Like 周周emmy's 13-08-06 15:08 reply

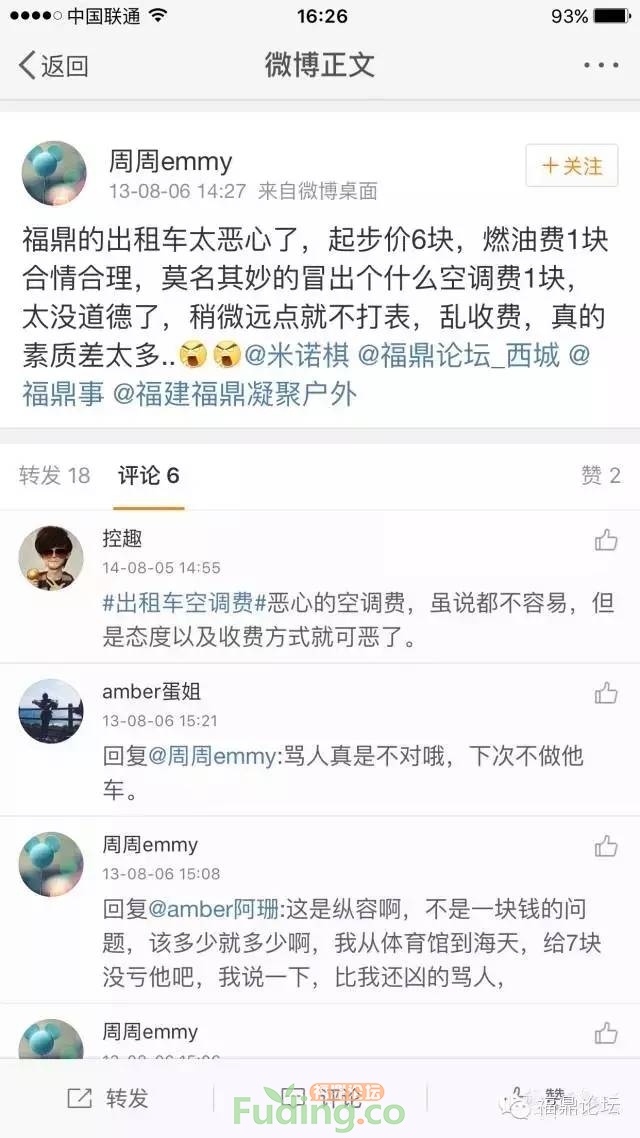(x=606, y=846)
